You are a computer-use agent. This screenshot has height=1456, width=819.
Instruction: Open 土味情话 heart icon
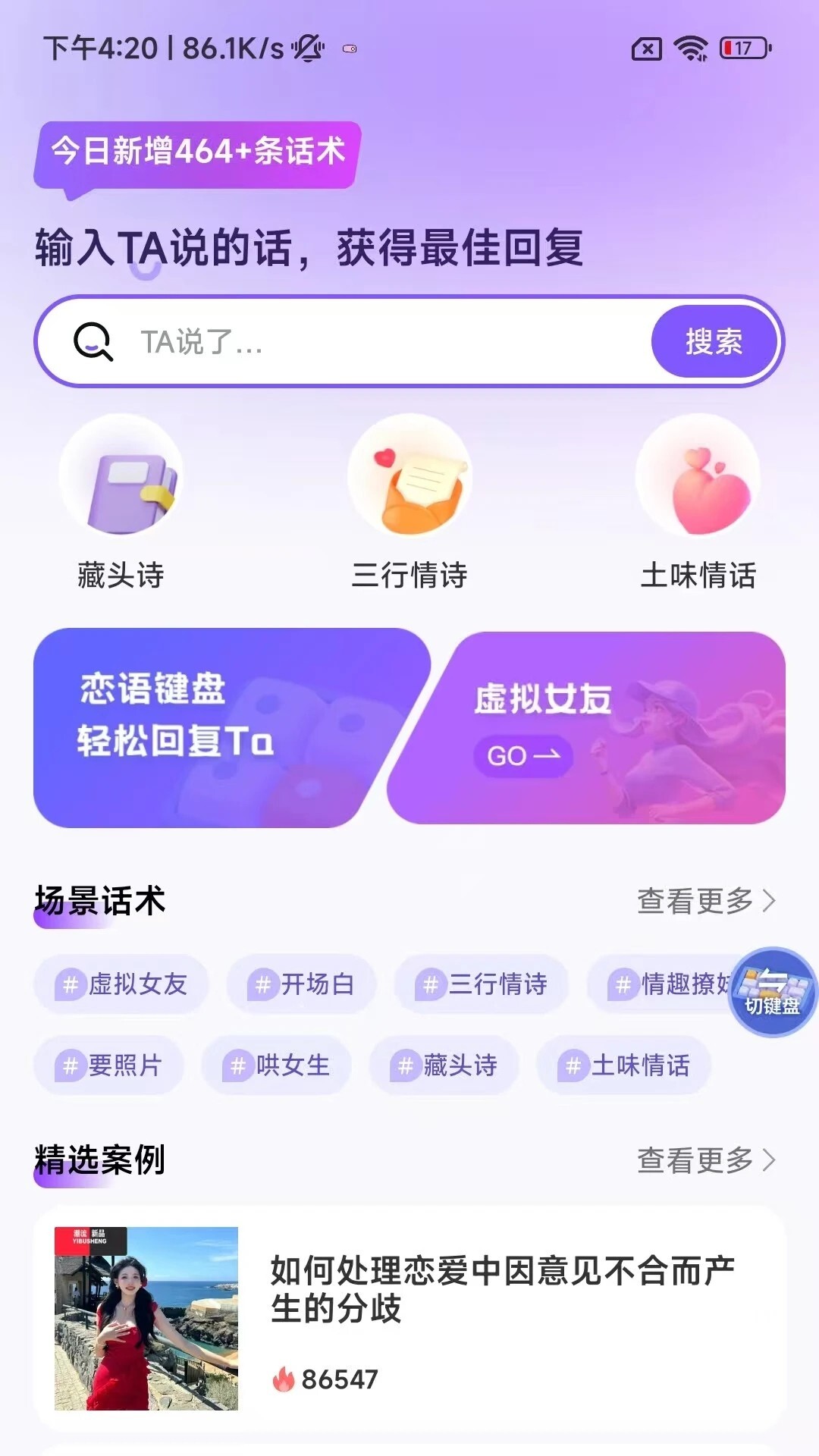[x=699, y=475]
